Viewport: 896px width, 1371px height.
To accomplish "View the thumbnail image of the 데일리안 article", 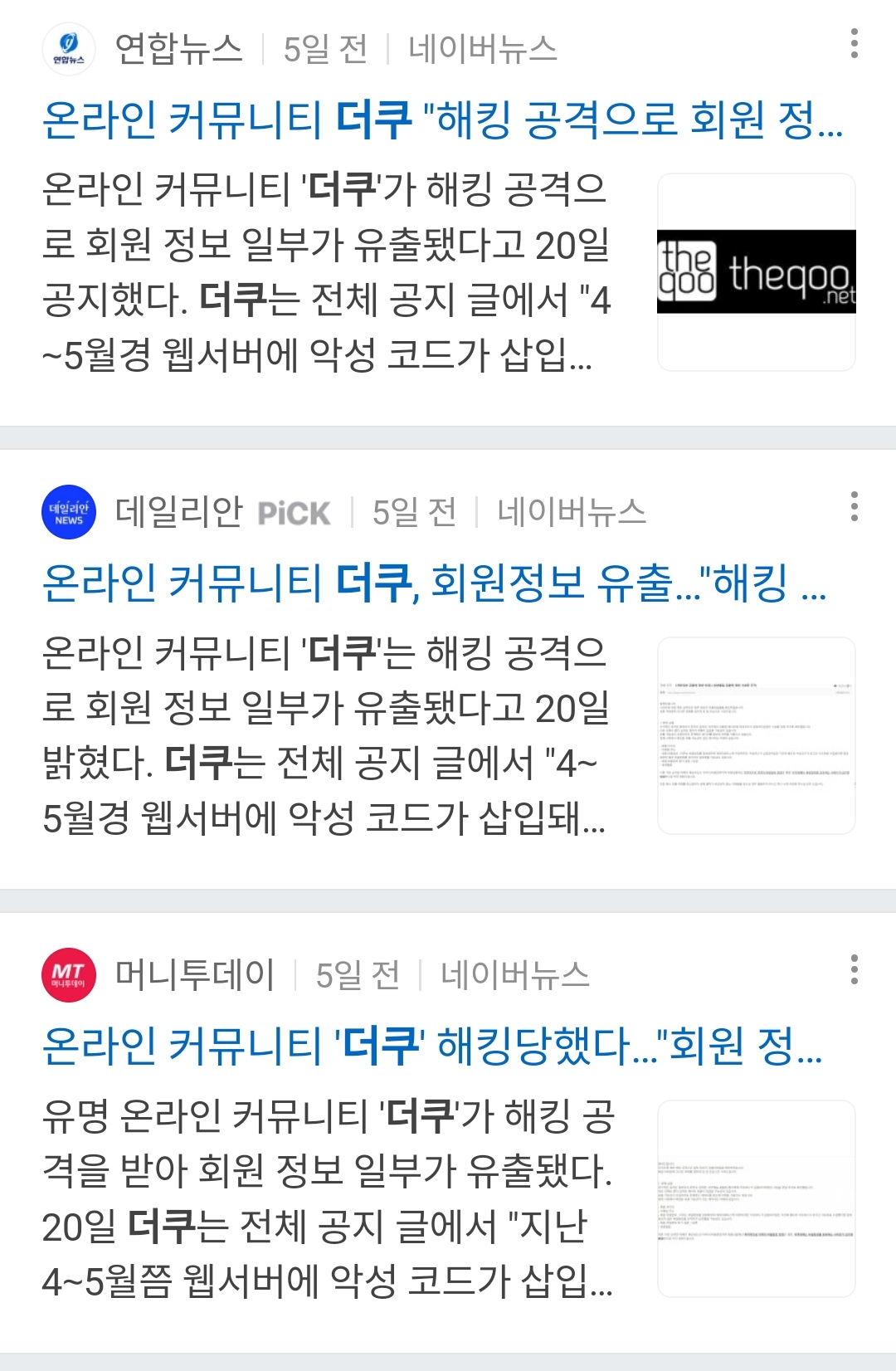I will [x=756, y=735].
